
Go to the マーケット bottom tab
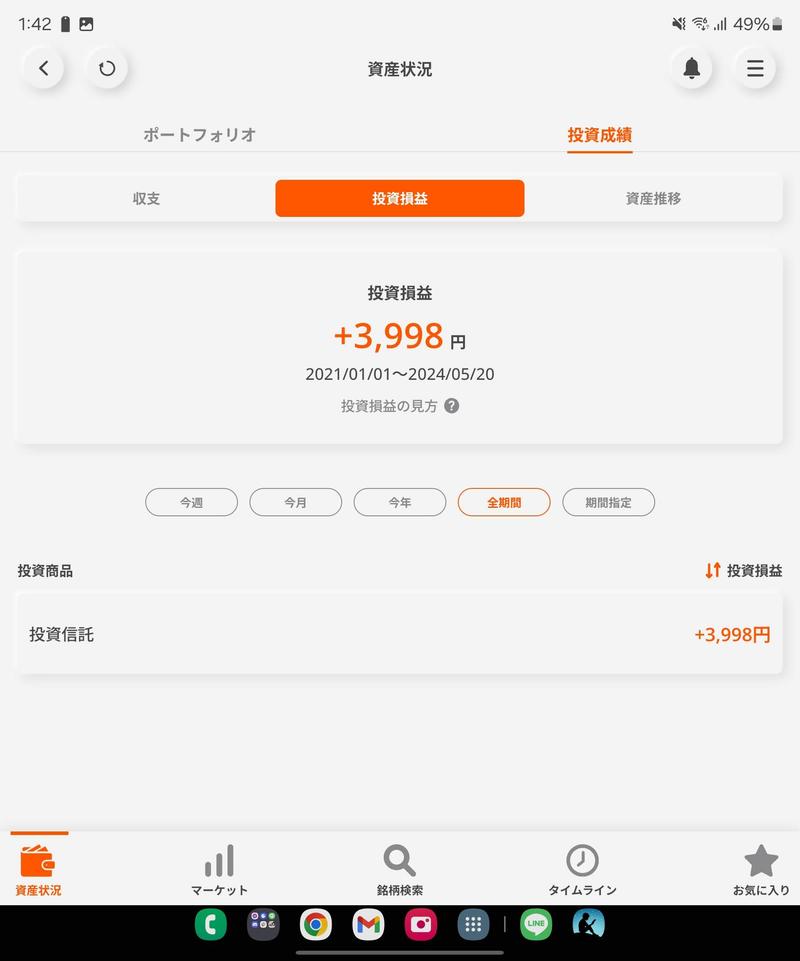click(x=219, y=870)
